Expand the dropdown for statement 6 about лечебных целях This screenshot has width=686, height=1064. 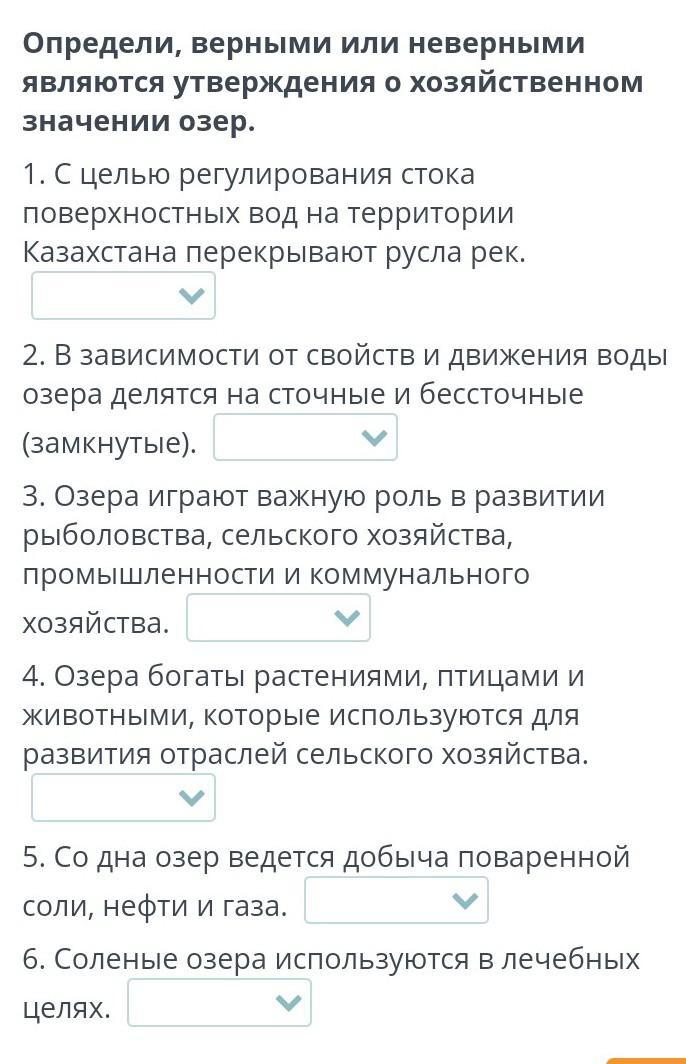219,1003
